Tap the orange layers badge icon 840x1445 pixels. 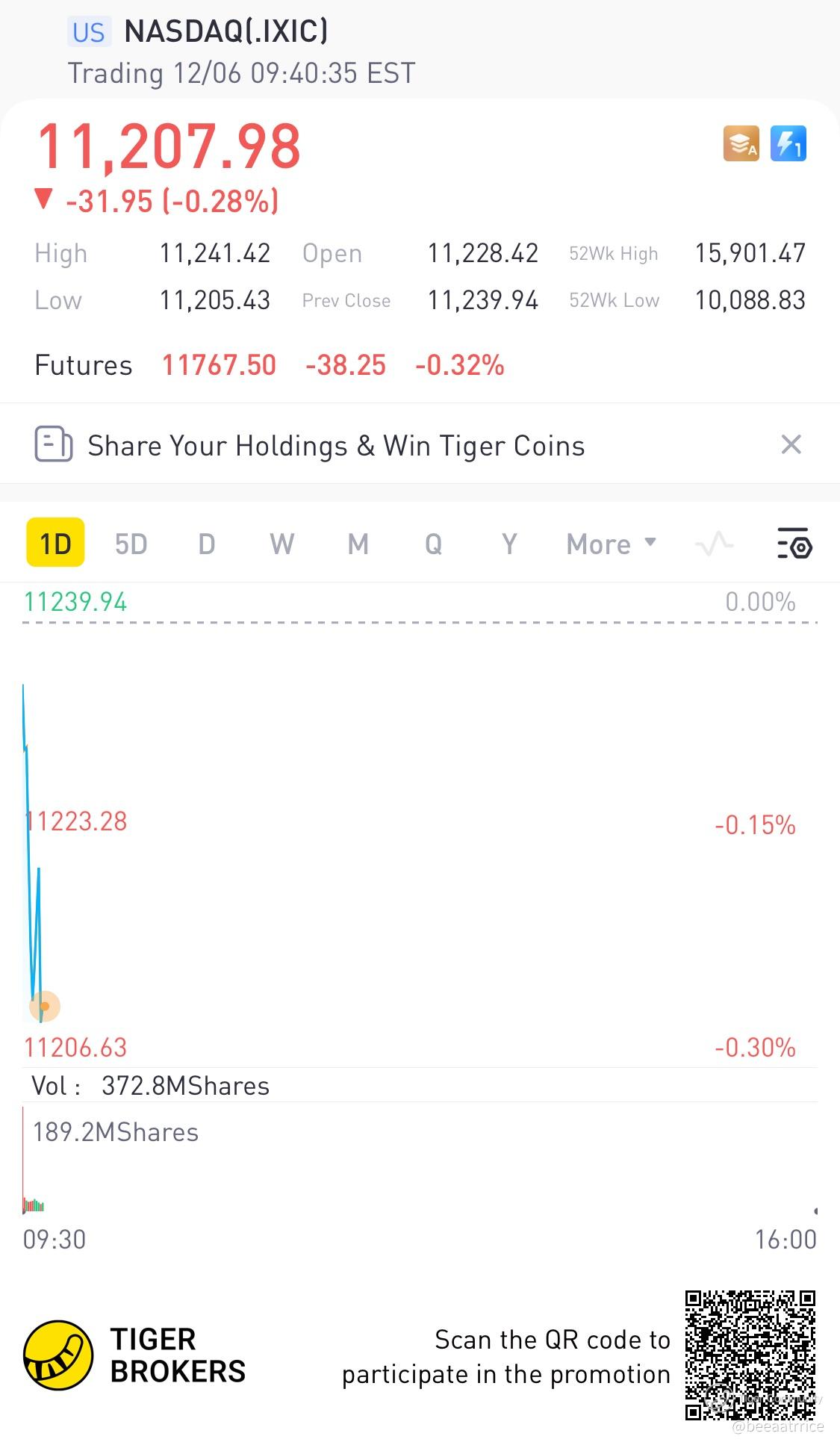(741, 143)
